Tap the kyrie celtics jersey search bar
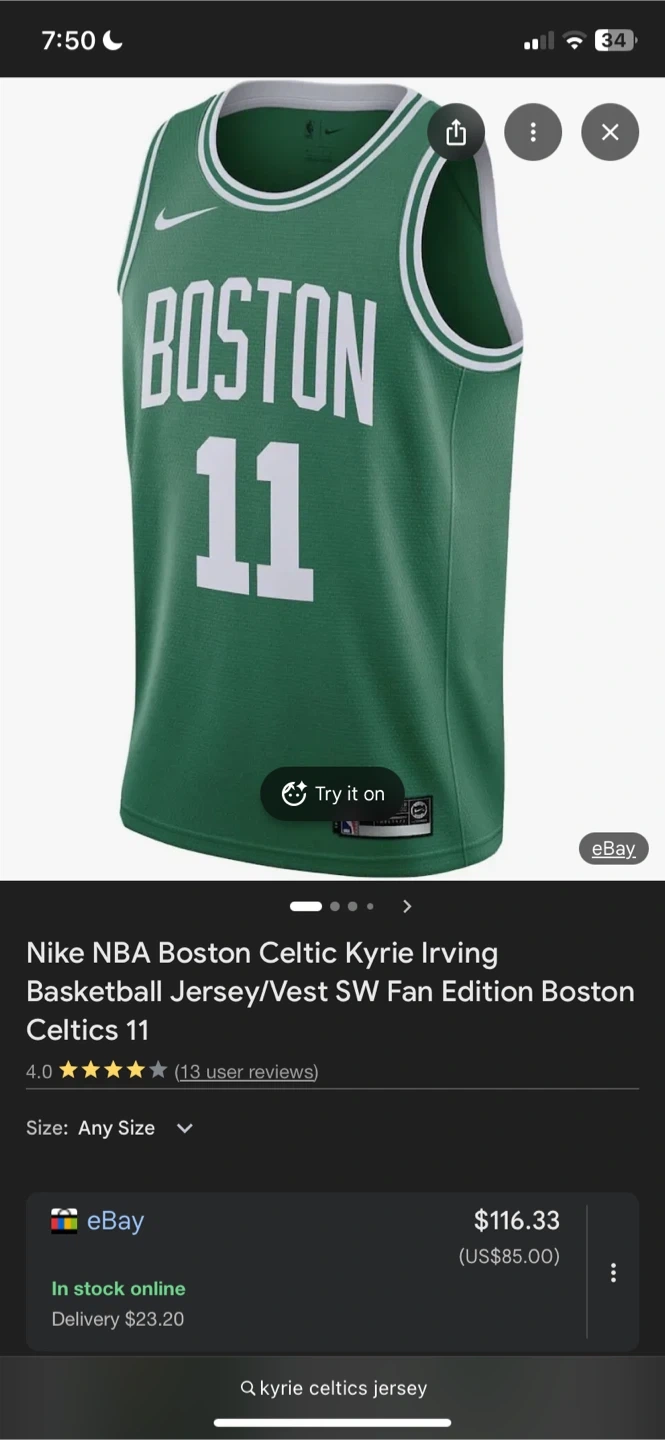Screen dimensions: 665x1440 click(333, 1388)
